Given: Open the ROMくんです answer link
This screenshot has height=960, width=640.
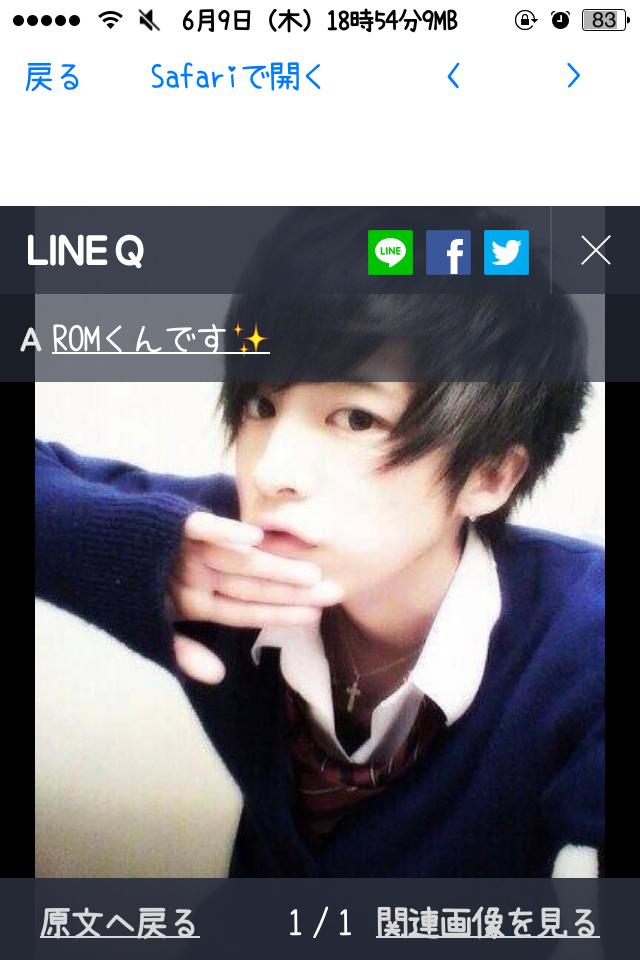Looking at the screenshot, I should [160, 339].
